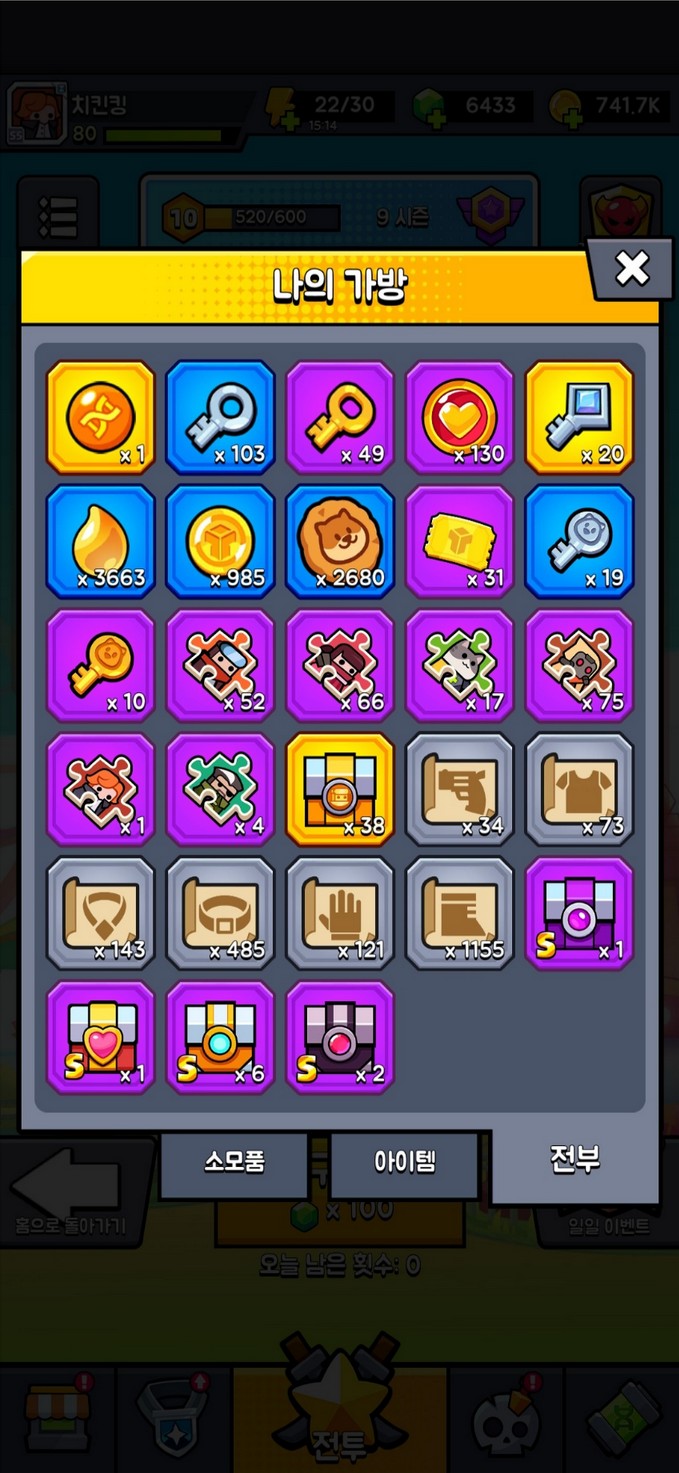Tap the S orange chest x6
Image resolution: width=679 pixels, height=1473 pixels.
[220, 1037]
